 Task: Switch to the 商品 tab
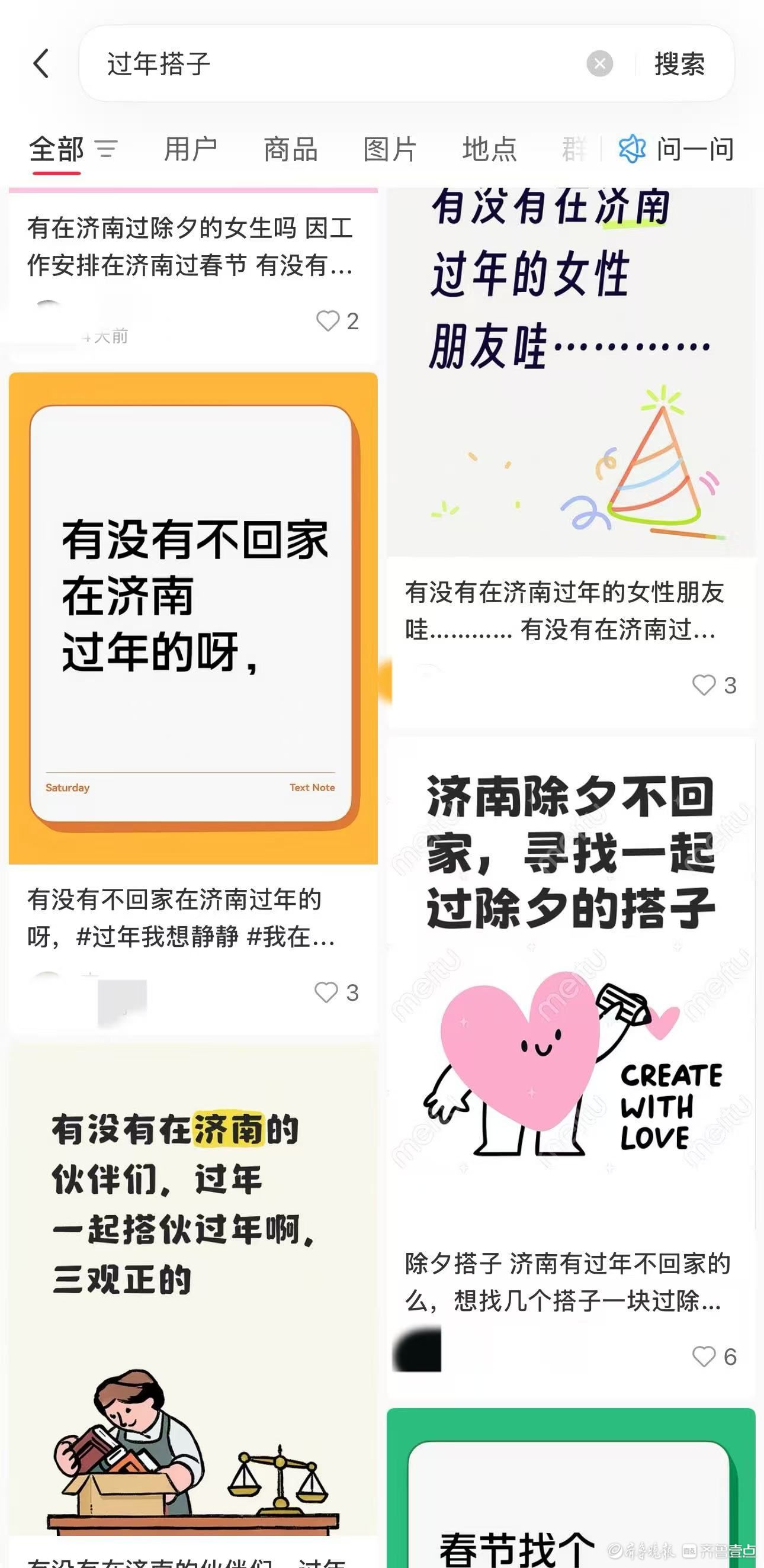[x=290, y=149]
